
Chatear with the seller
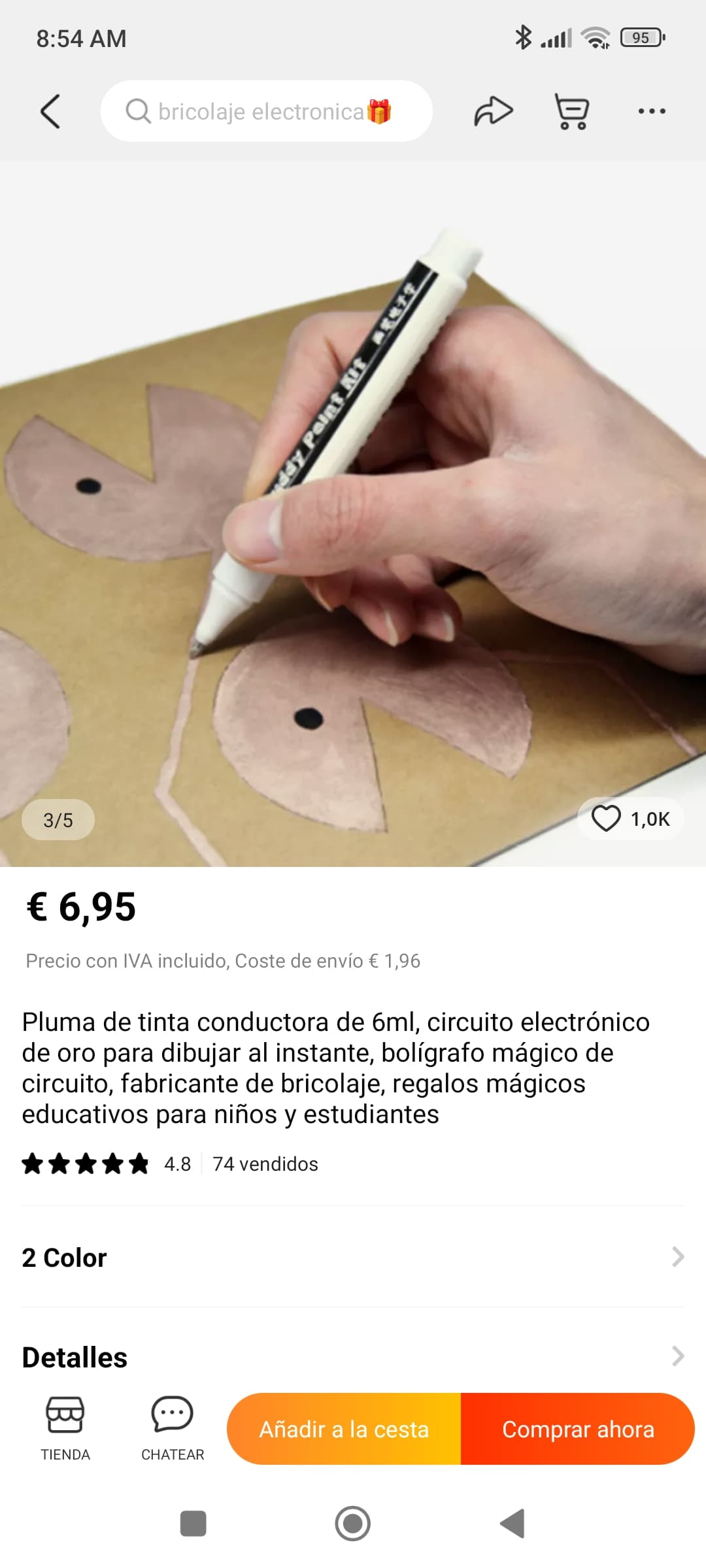click(173, 1428)
